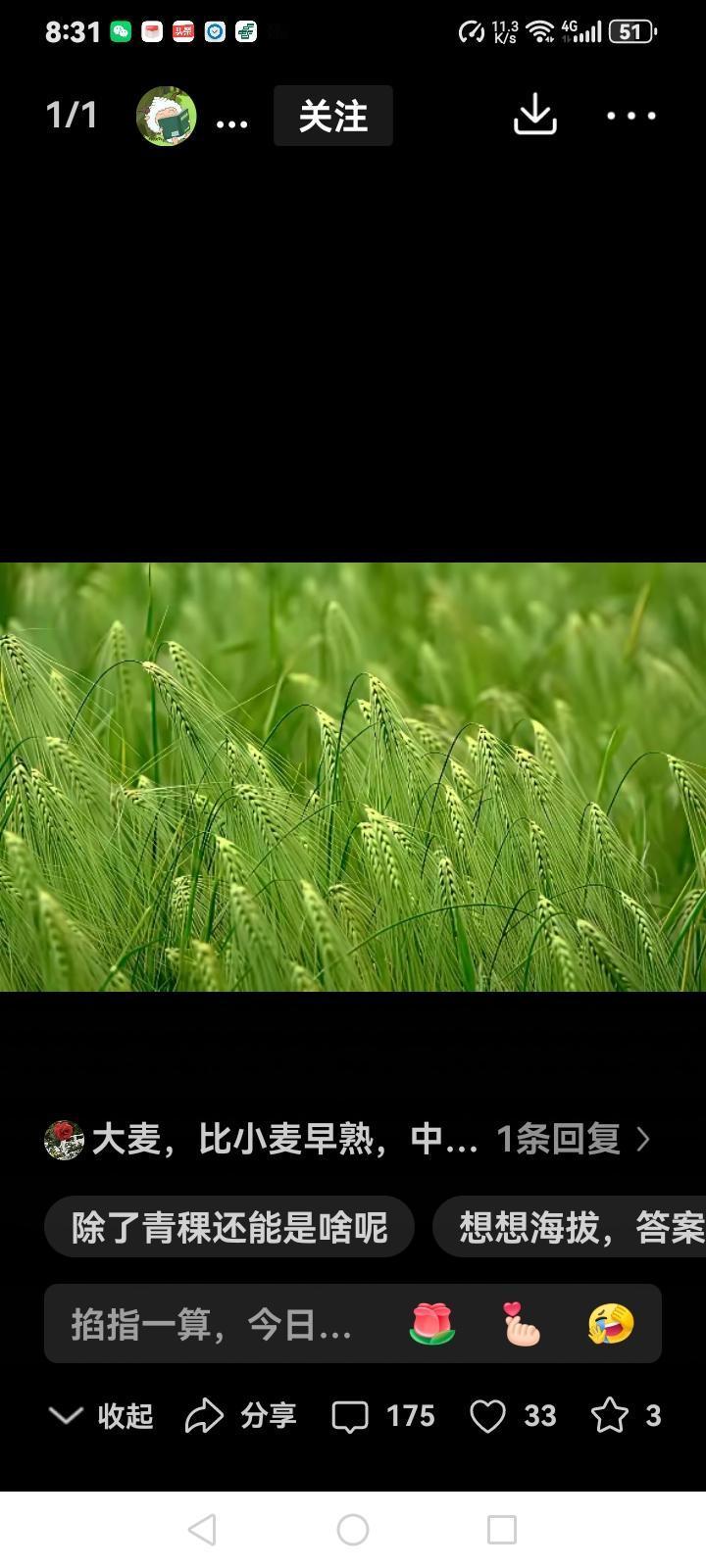Insert the laughing 😂 emoji into the comment

[609, 1323]
